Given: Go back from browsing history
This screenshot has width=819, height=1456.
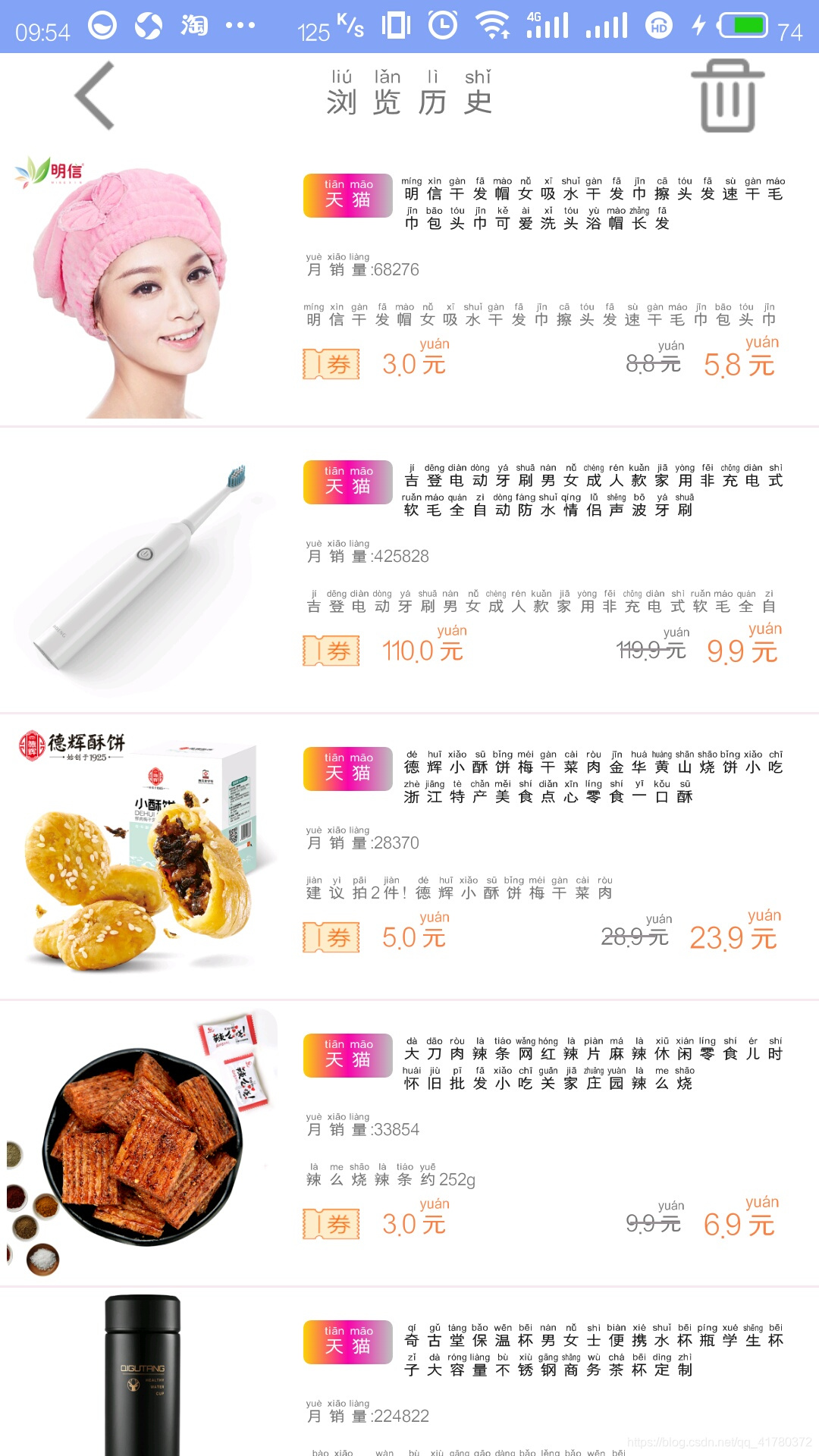Looking at the screenshot, I should (96, 96).
